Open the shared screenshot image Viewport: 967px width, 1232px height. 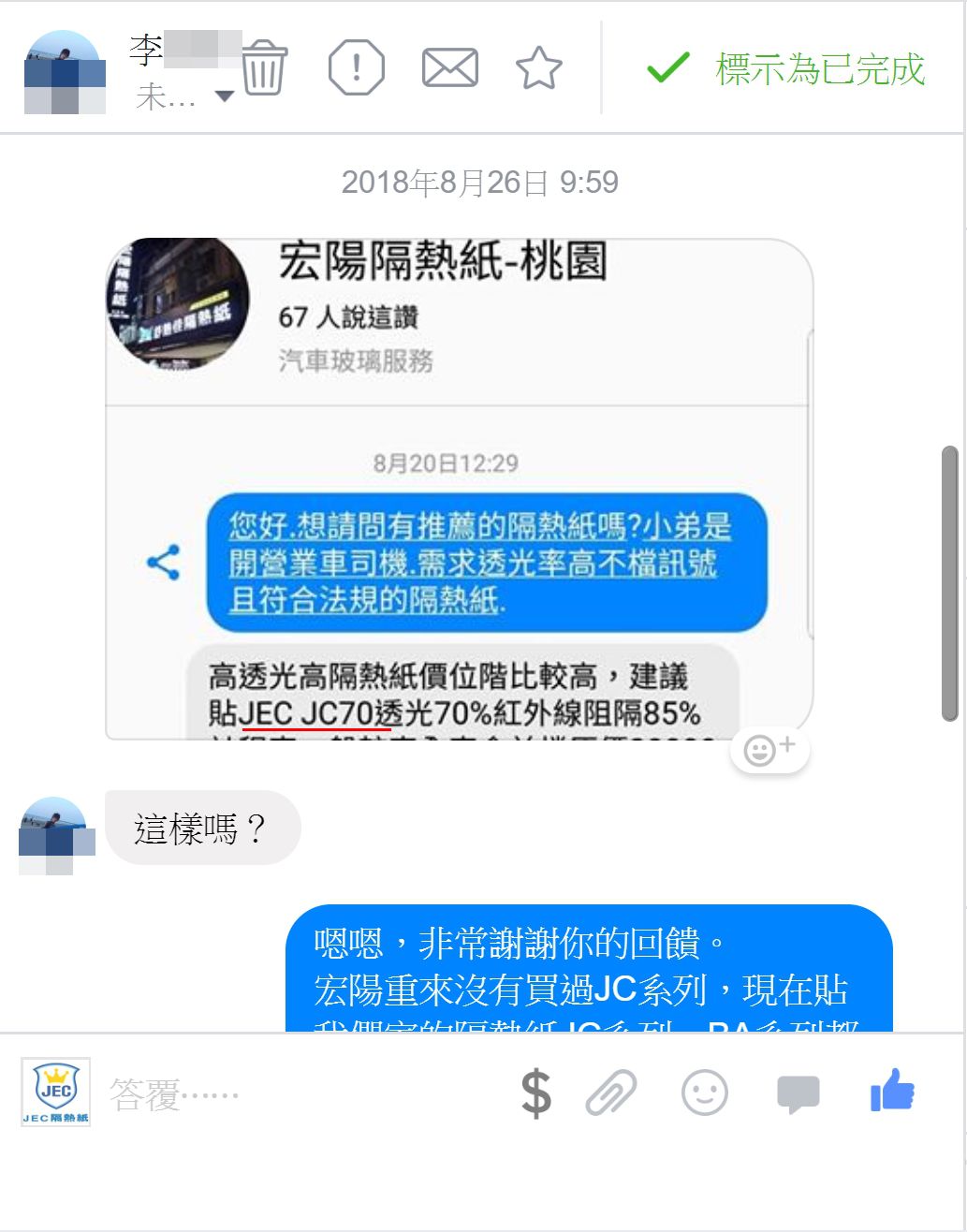point(459,487)
